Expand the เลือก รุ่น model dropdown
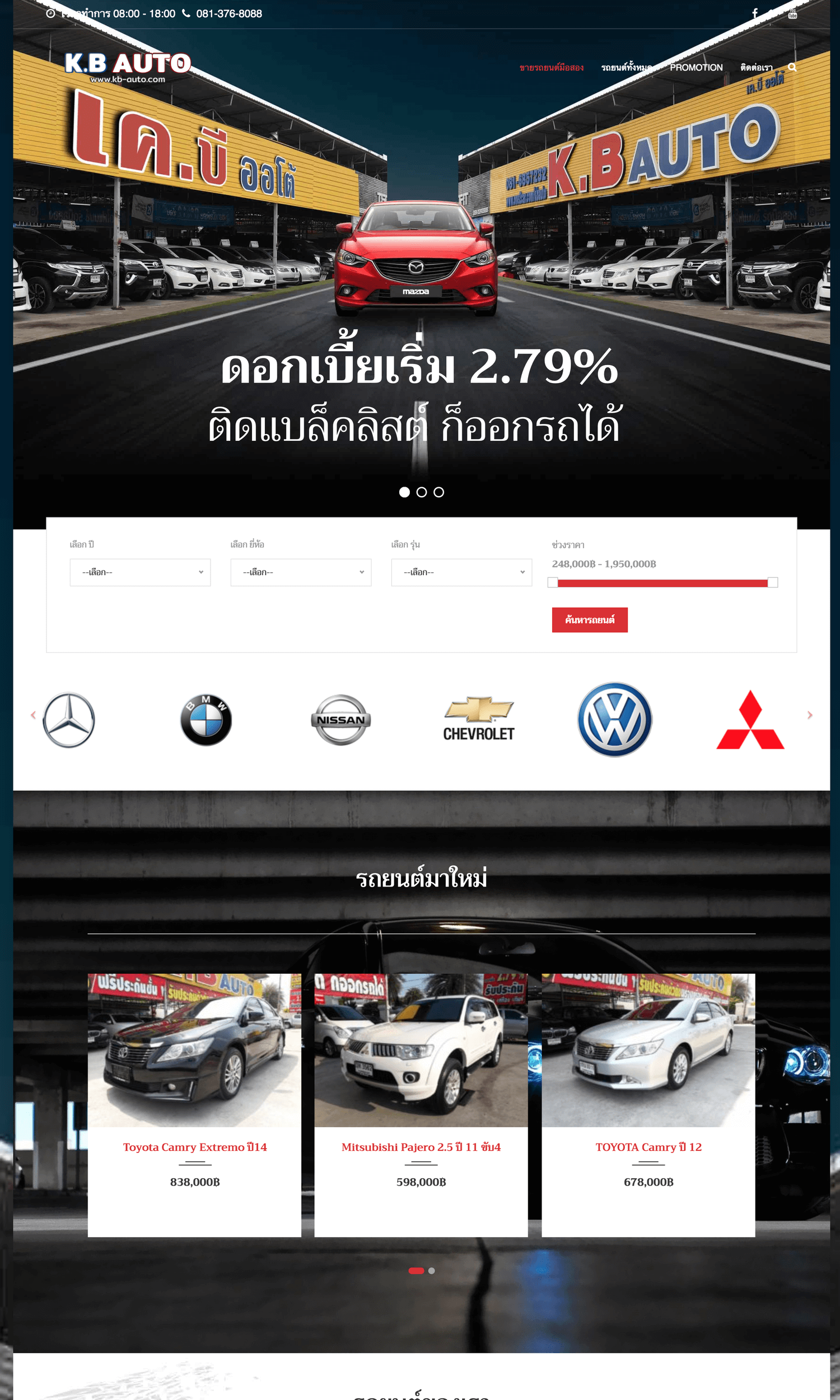The height and width of the screenshot is (1400, 840). pos(461,572)
